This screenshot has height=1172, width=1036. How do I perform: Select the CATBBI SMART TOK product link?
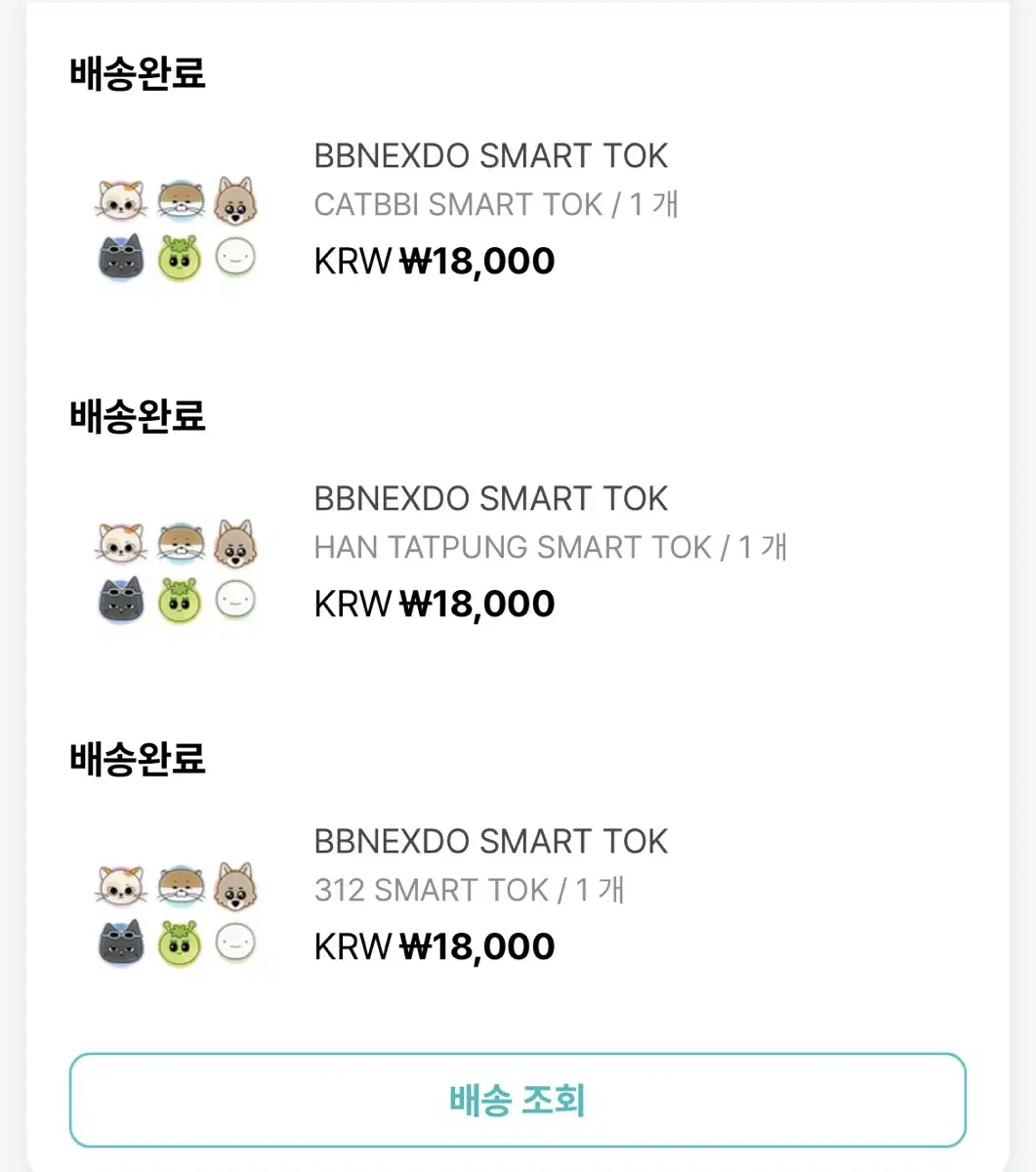(x=497, y=204)
